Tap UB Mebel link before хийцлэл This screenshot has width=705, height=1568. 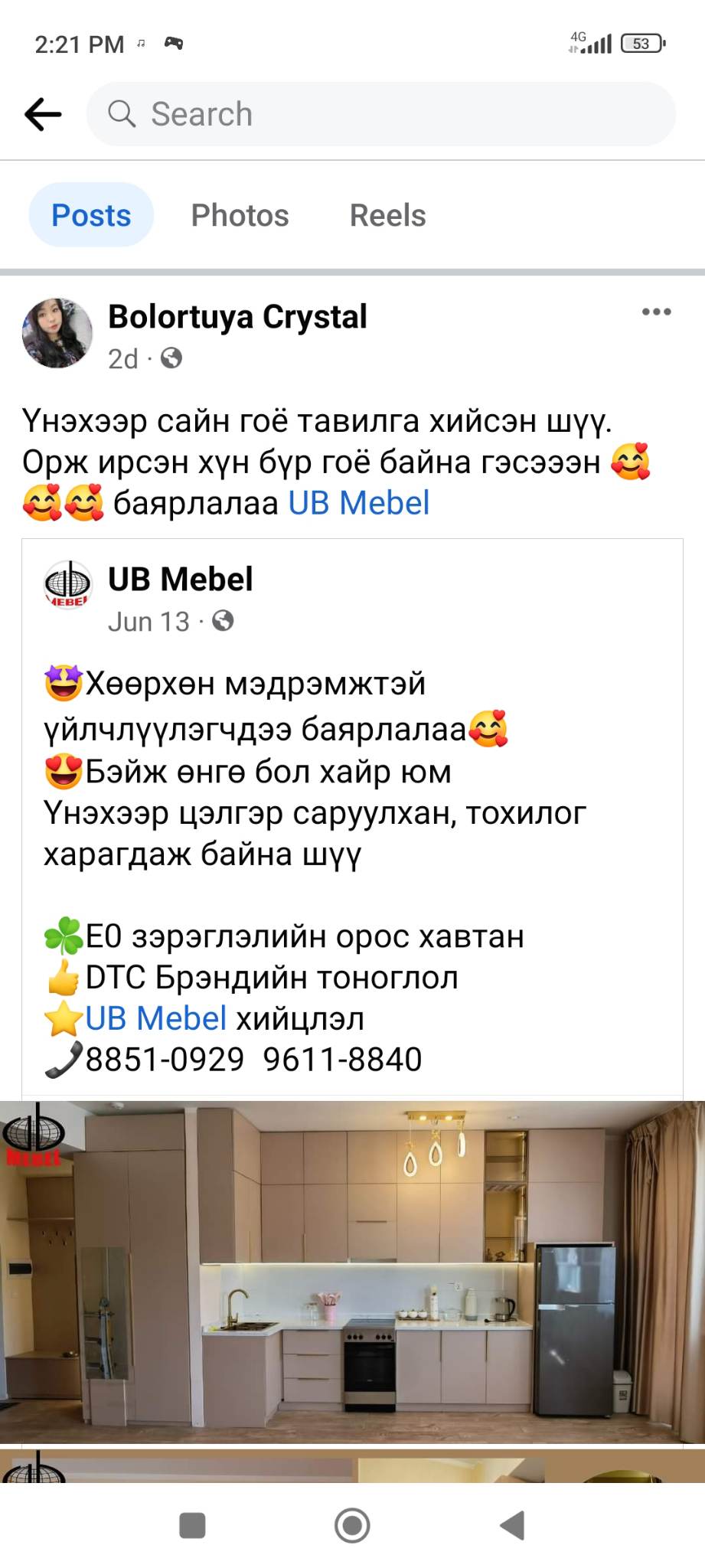(x=155, y=1018)
